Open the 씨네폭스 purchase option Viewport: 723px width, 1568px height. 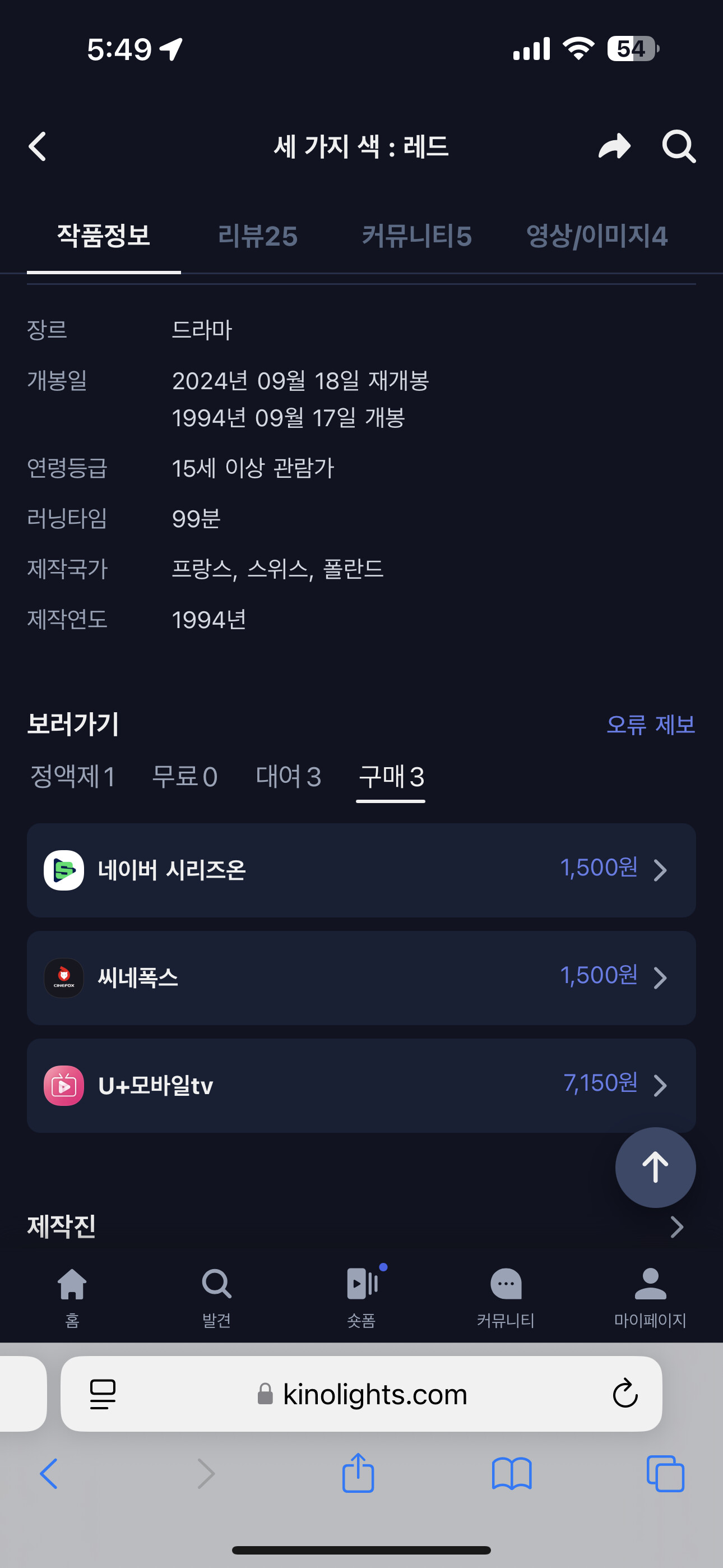(361, 977)
